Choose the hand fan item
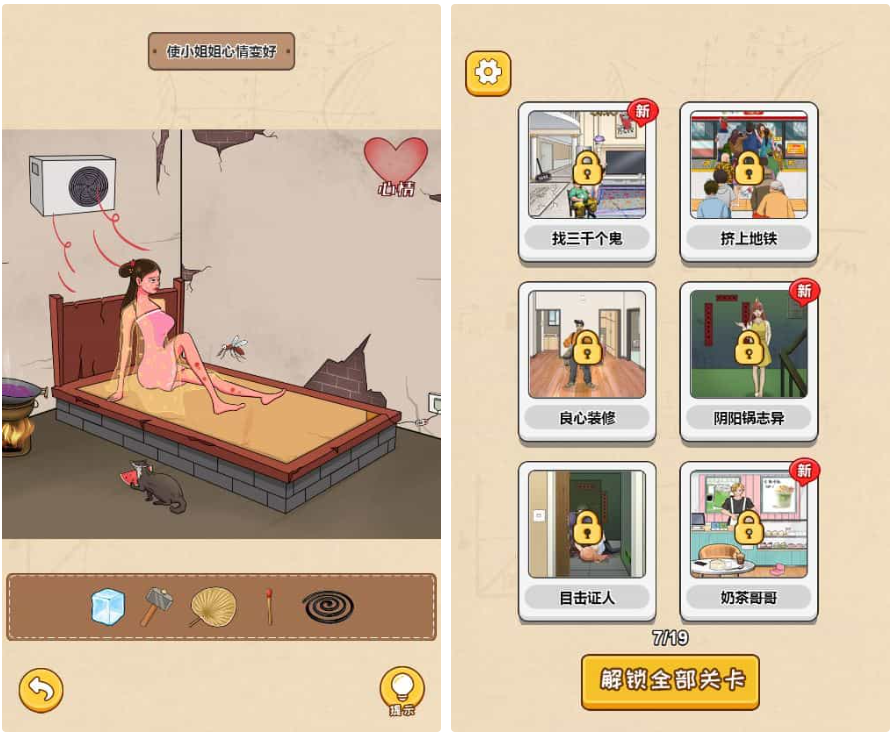This screenshot has height=736, width=896. tap(213, 606)
